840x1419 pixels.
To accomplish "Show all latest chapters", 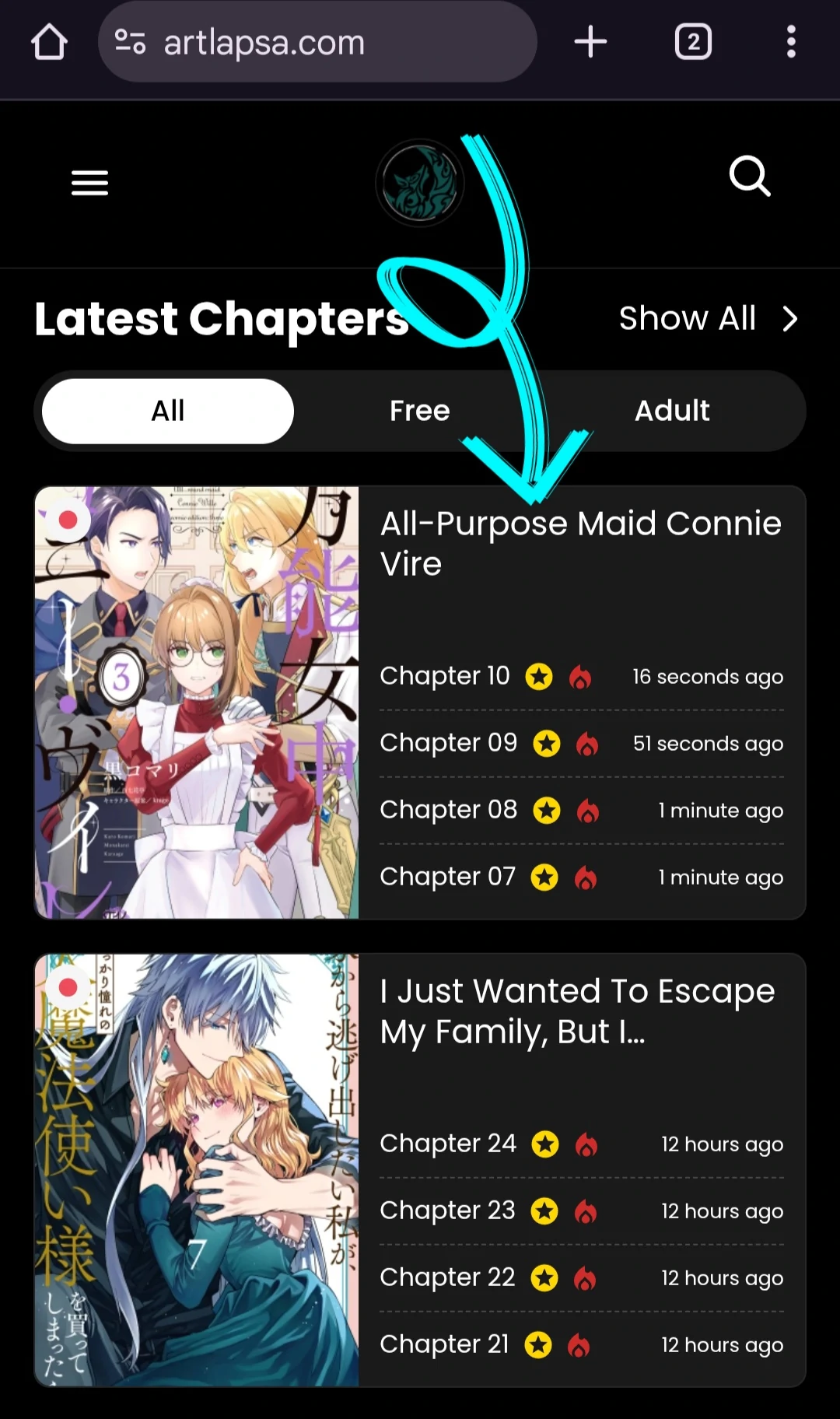I will (708, 318).
